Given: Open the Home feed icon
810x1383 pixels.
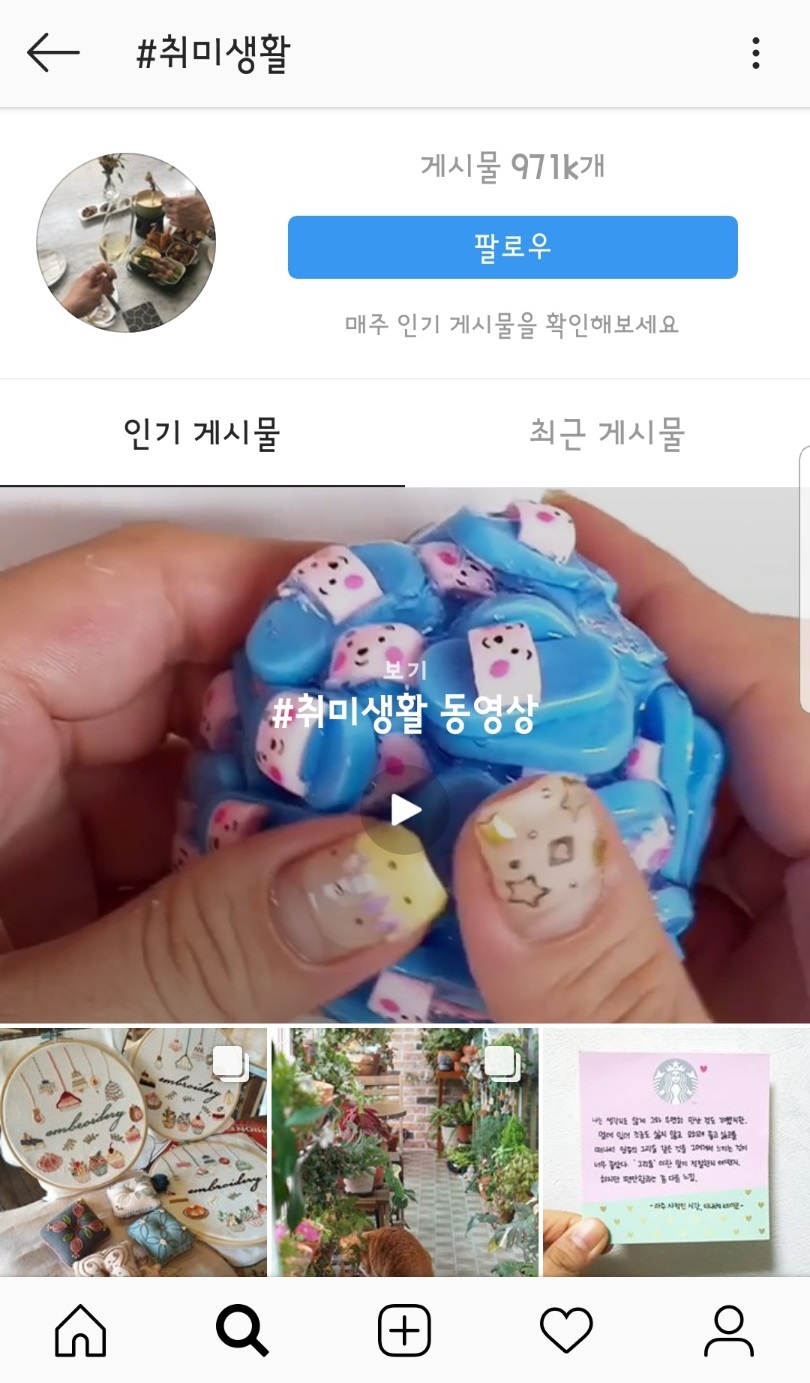Looking at the screenshot, I should pos(80,1330).
